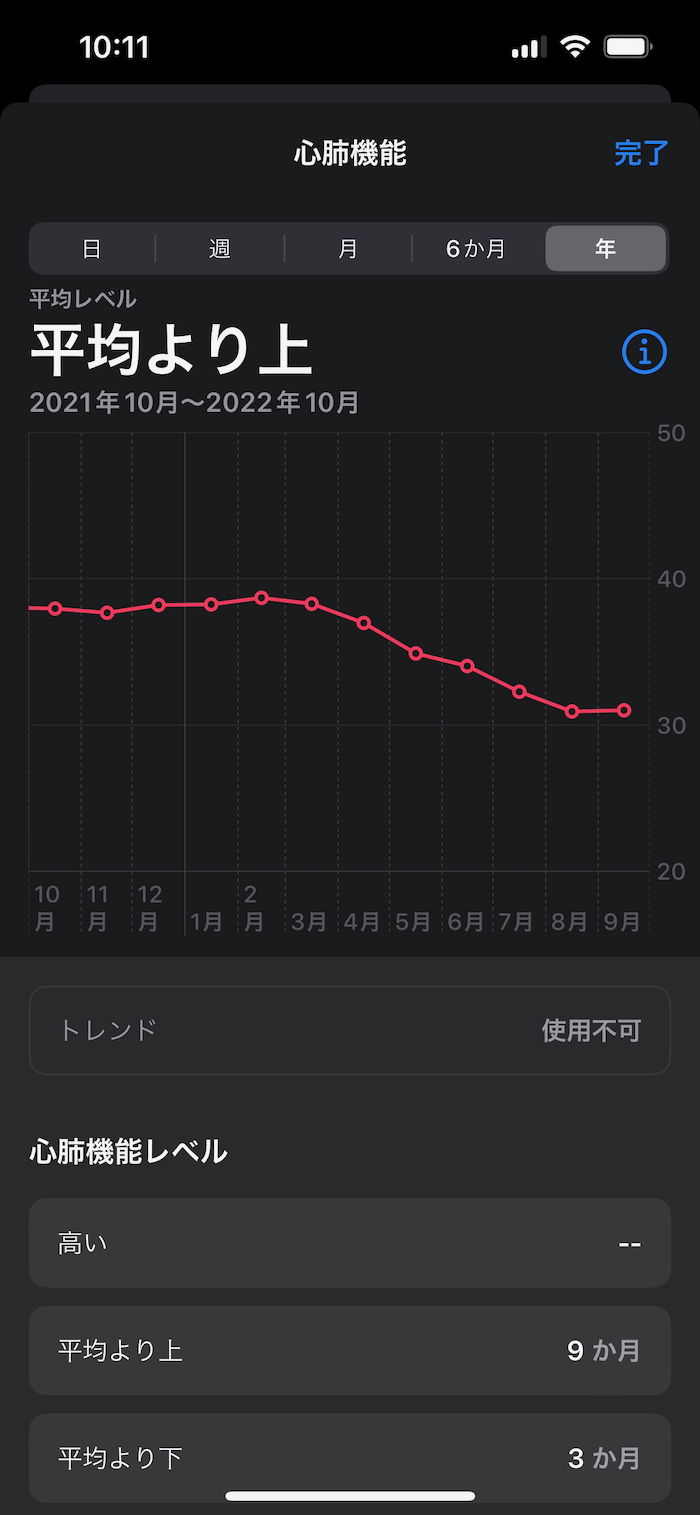Select the 年 range
This screenshot has height=1515, width=700.
coord(605,249)
